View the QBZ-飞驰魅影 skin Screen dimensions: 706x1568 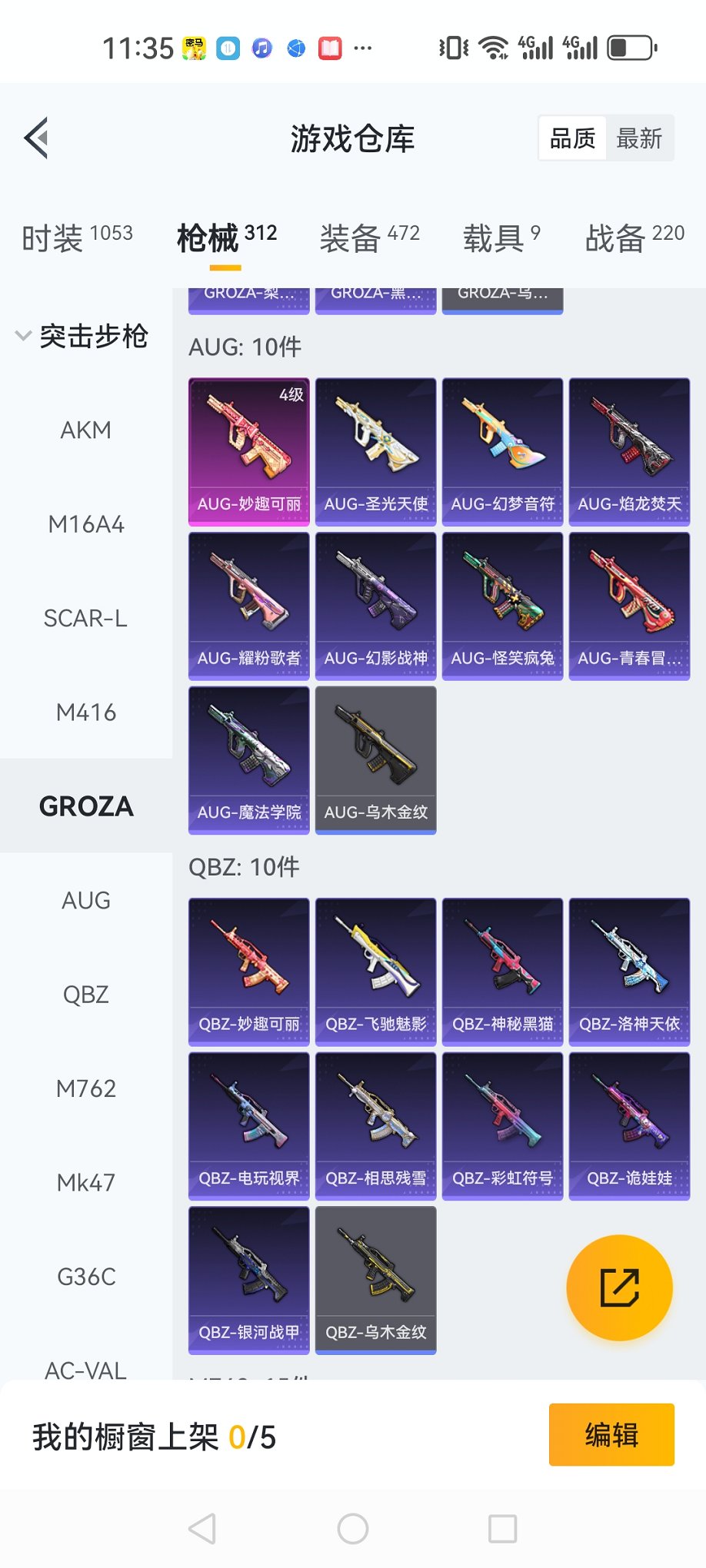[376, 972]
